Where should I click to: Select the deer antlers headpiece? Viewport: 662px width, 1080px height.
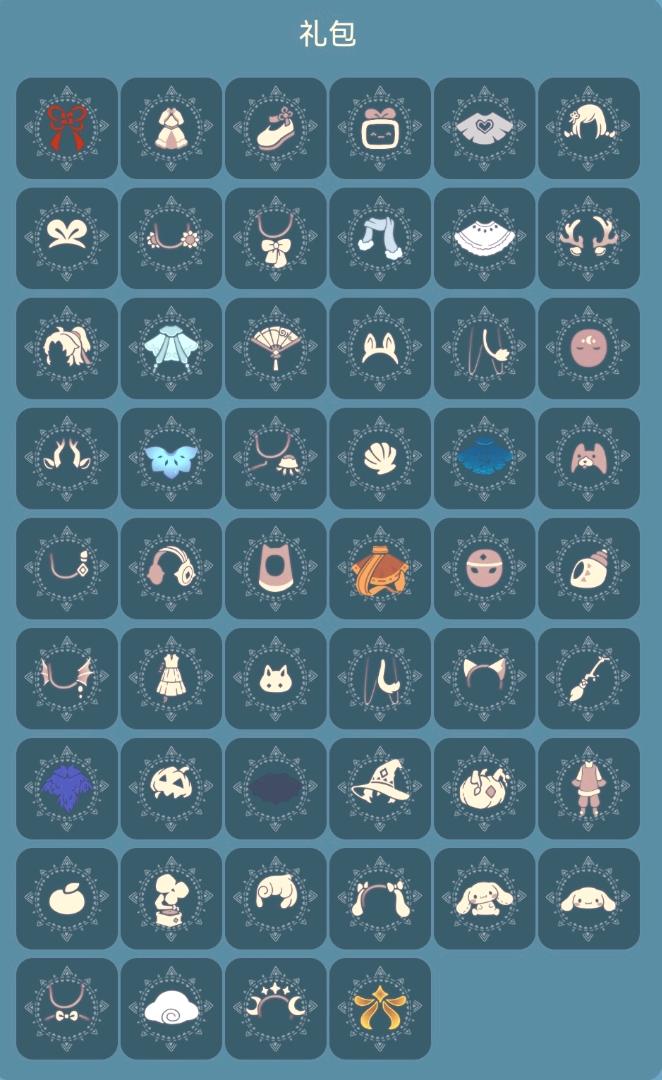[589, 238]
